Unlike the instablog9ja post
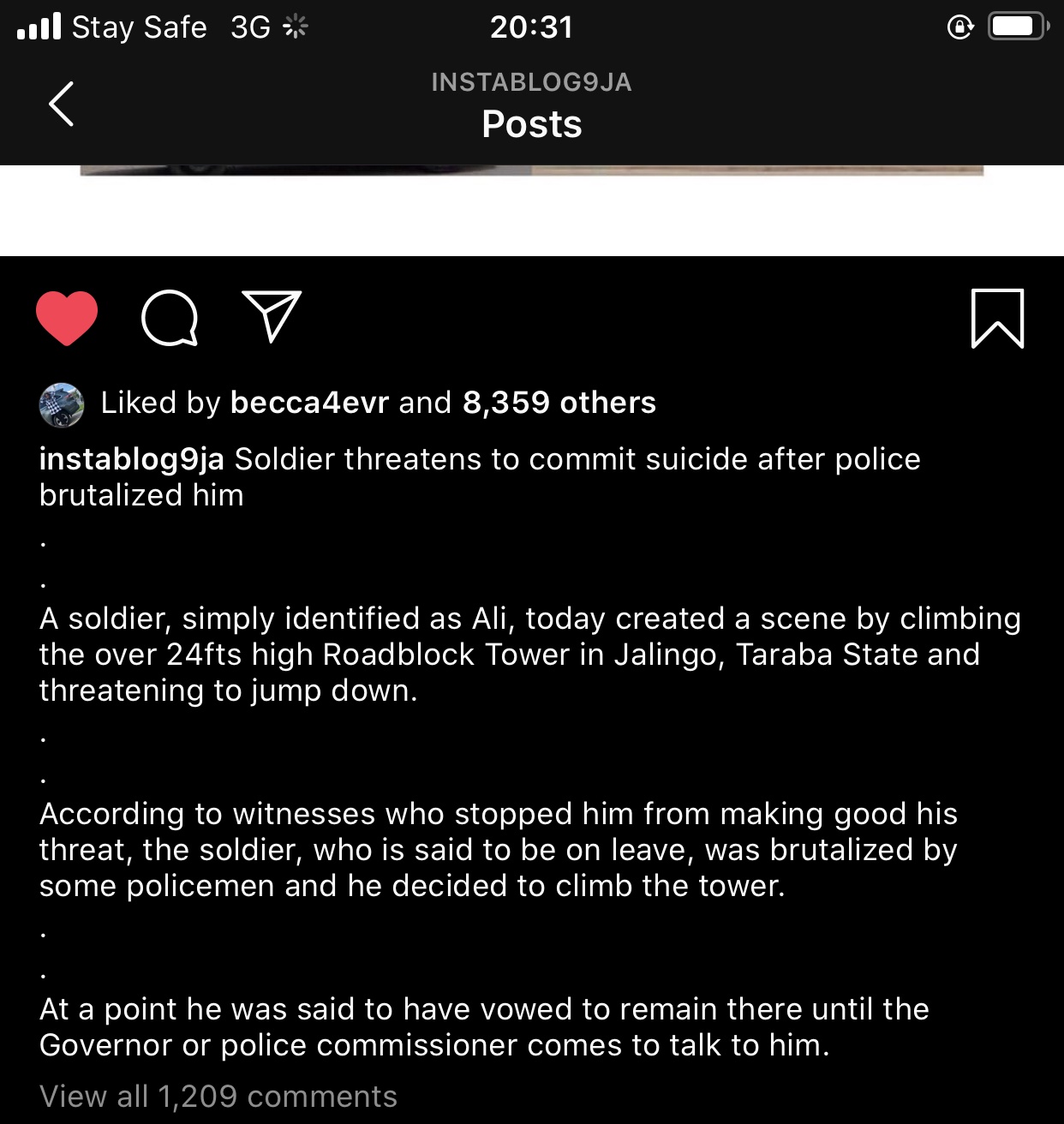 67,318
